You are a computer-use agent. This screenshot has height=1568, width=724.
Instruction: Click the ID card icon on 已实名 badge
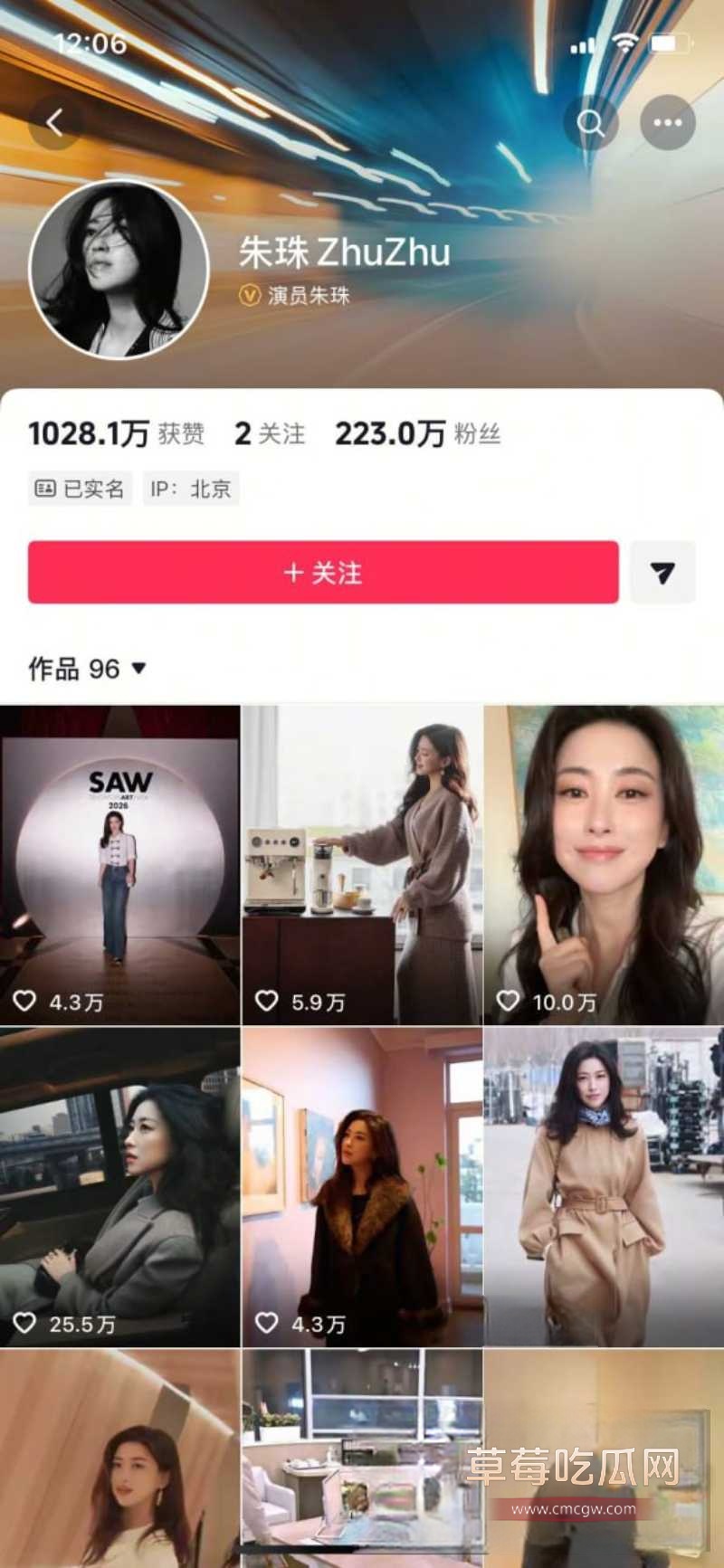[x=43, y=489]
